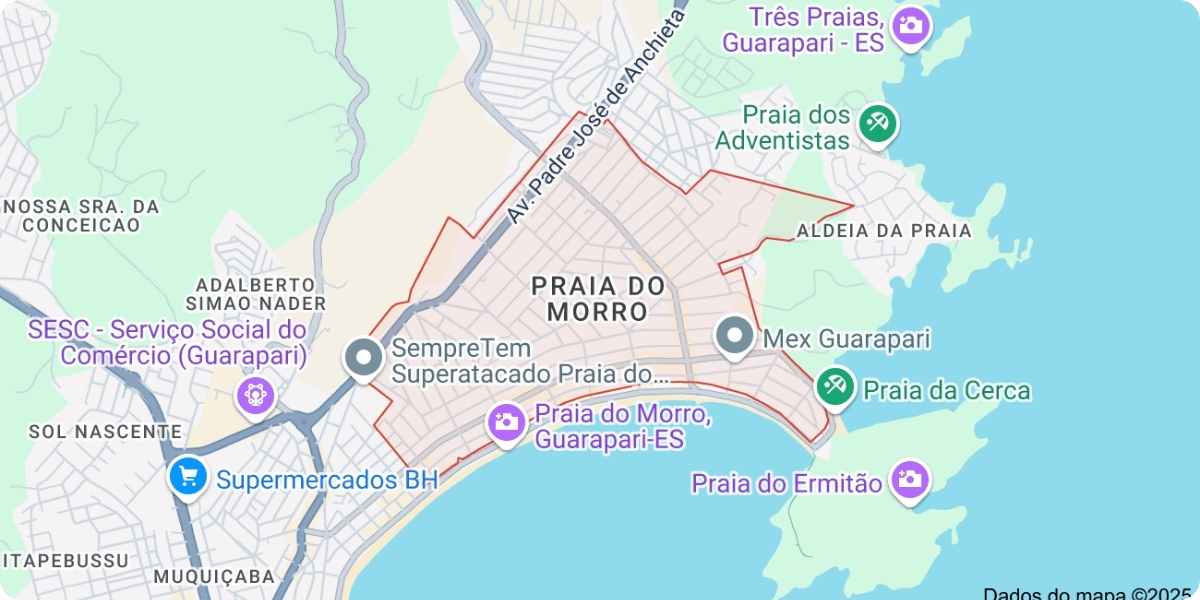Tap the Mex Guarapari map pin
The image size is (1200, 600).
[x=736, y=336]
